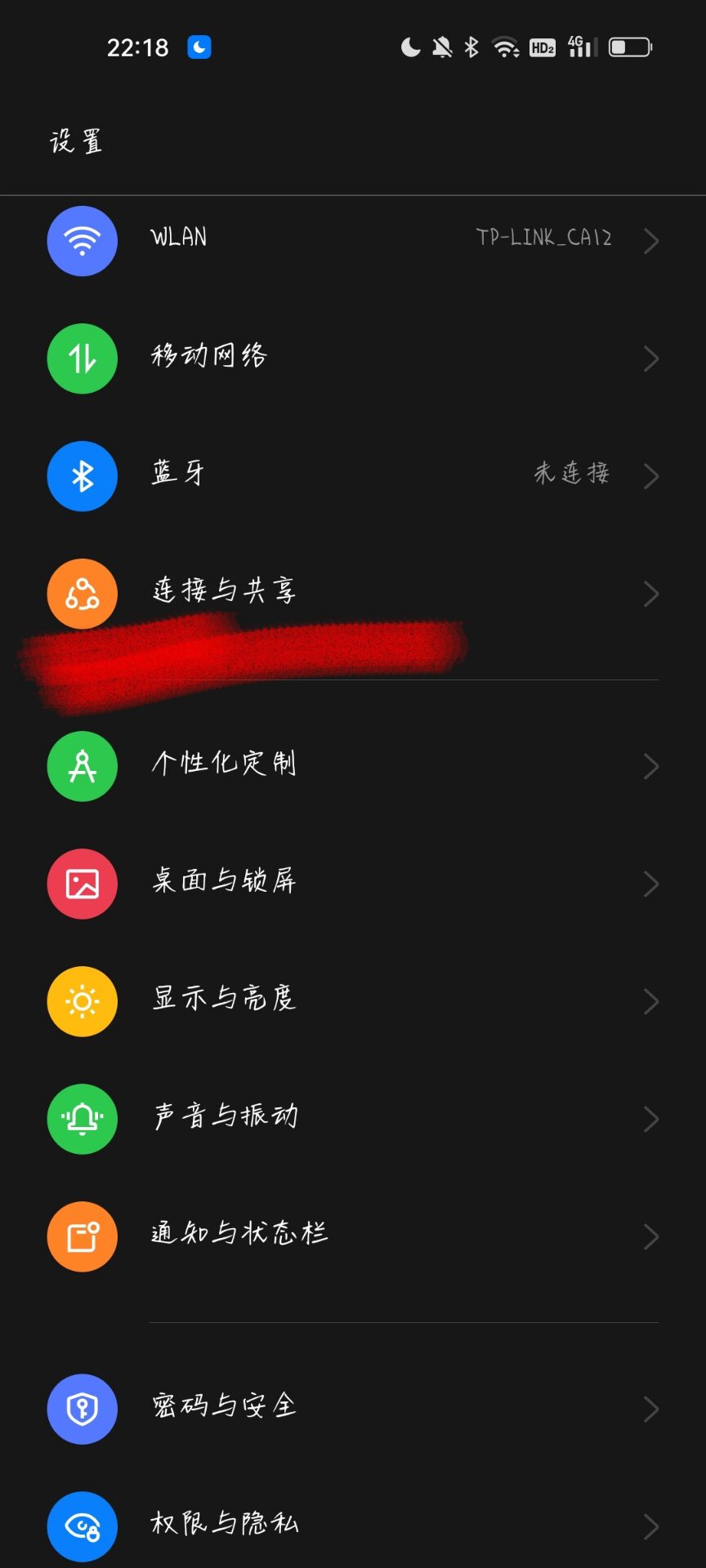This screenshot has height=1568, width=706.
Task: Select the yellow 显示与亮度 sun icon
Action: click(82, 1000)
